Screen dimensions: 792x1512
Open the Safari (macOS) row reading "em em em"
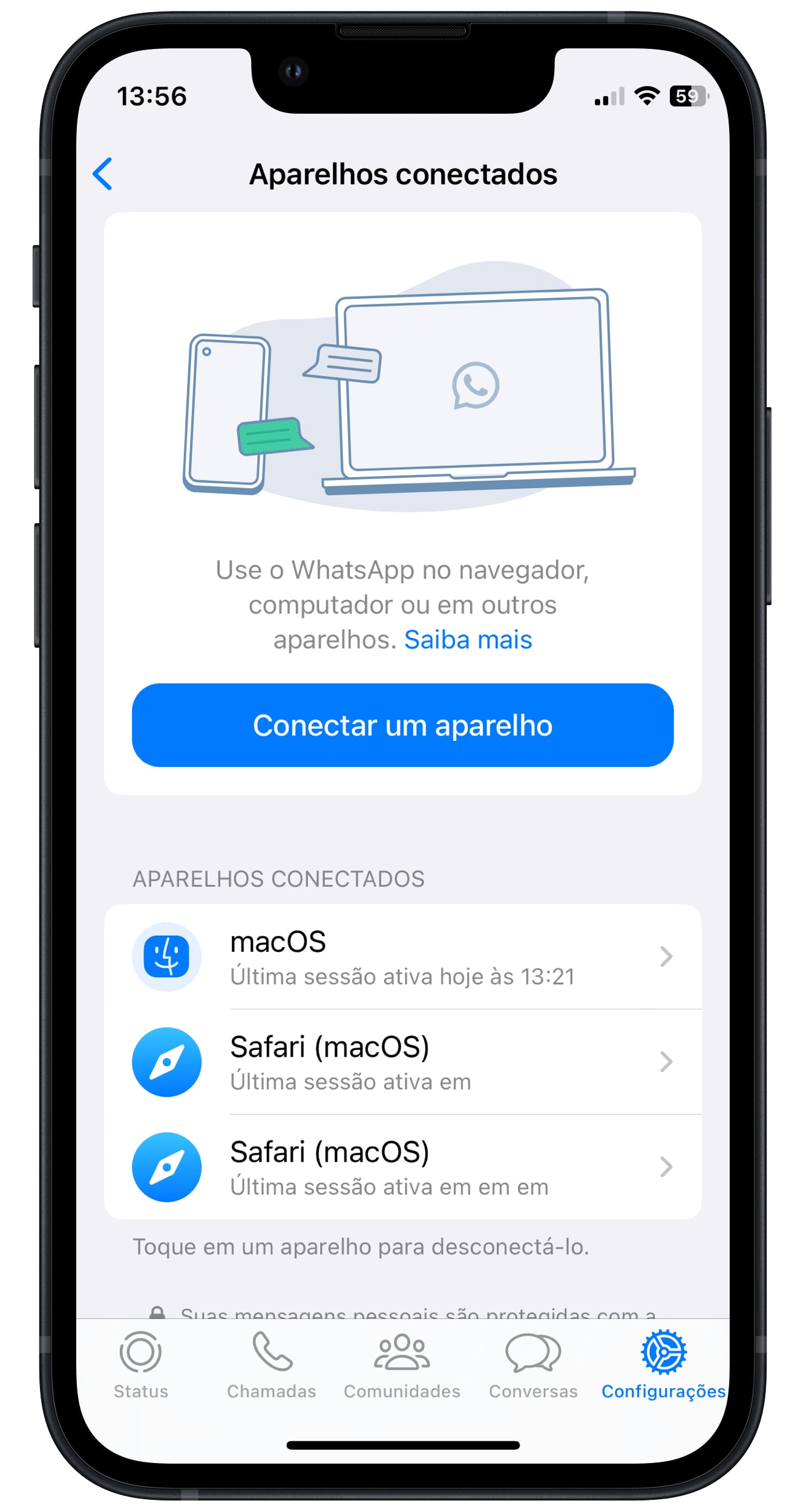pyautogui.click(x=402, y=1167)
